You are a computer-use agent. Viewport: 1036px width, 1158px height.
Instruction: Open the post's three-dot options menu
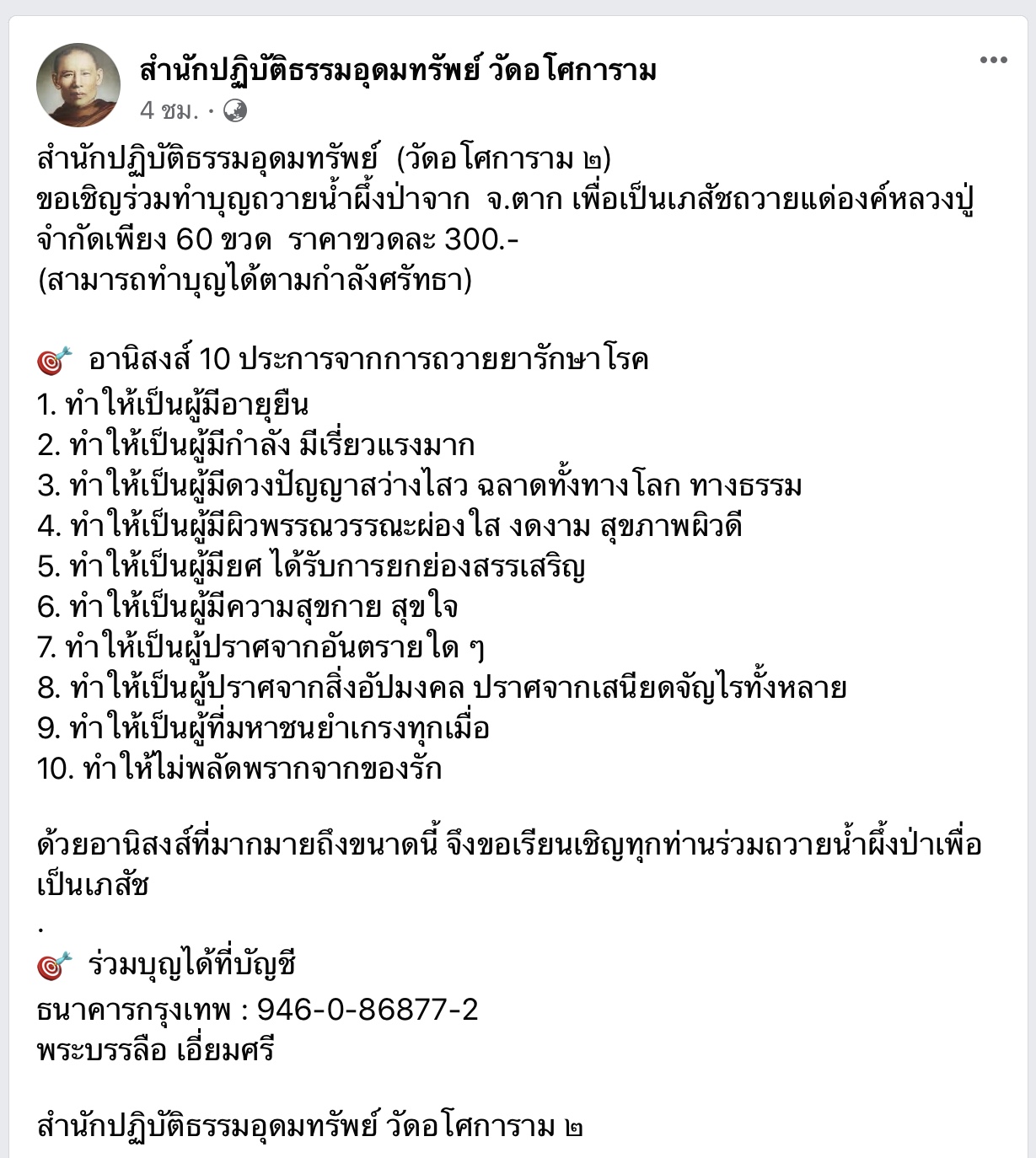pos(993,60)
